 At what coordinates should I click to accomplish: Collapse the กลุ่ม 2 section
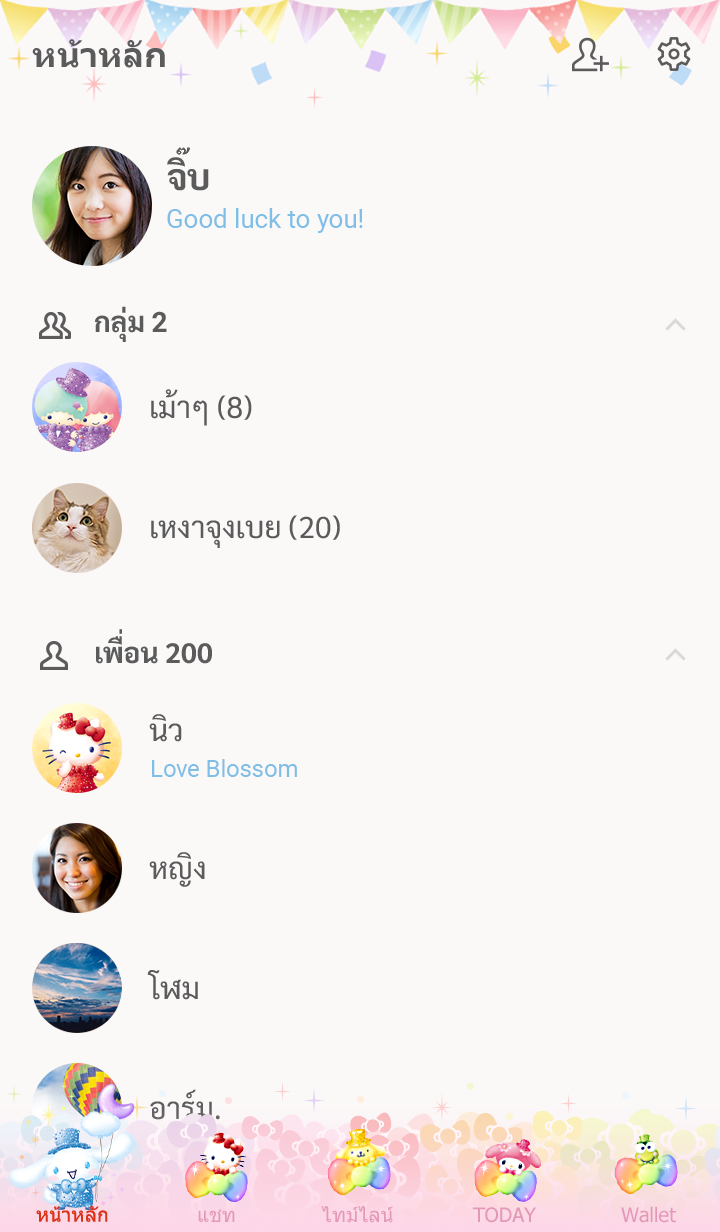pos(676,324)
